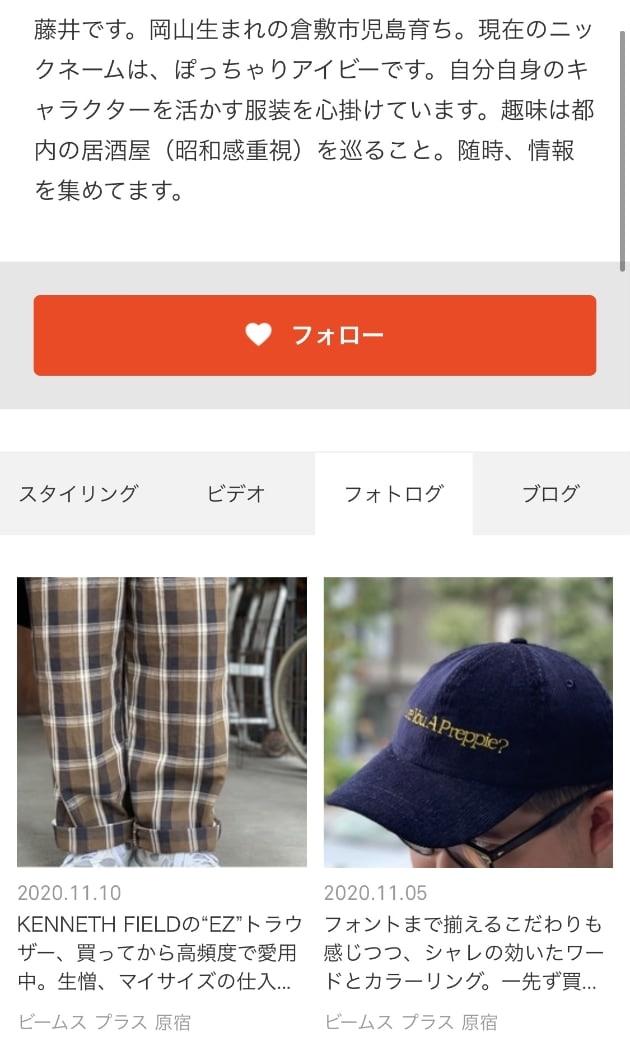This screenshot has height=1060, width=630.
Task: Tap the orange フォロー follow button
Action: (x=314, y=335)
